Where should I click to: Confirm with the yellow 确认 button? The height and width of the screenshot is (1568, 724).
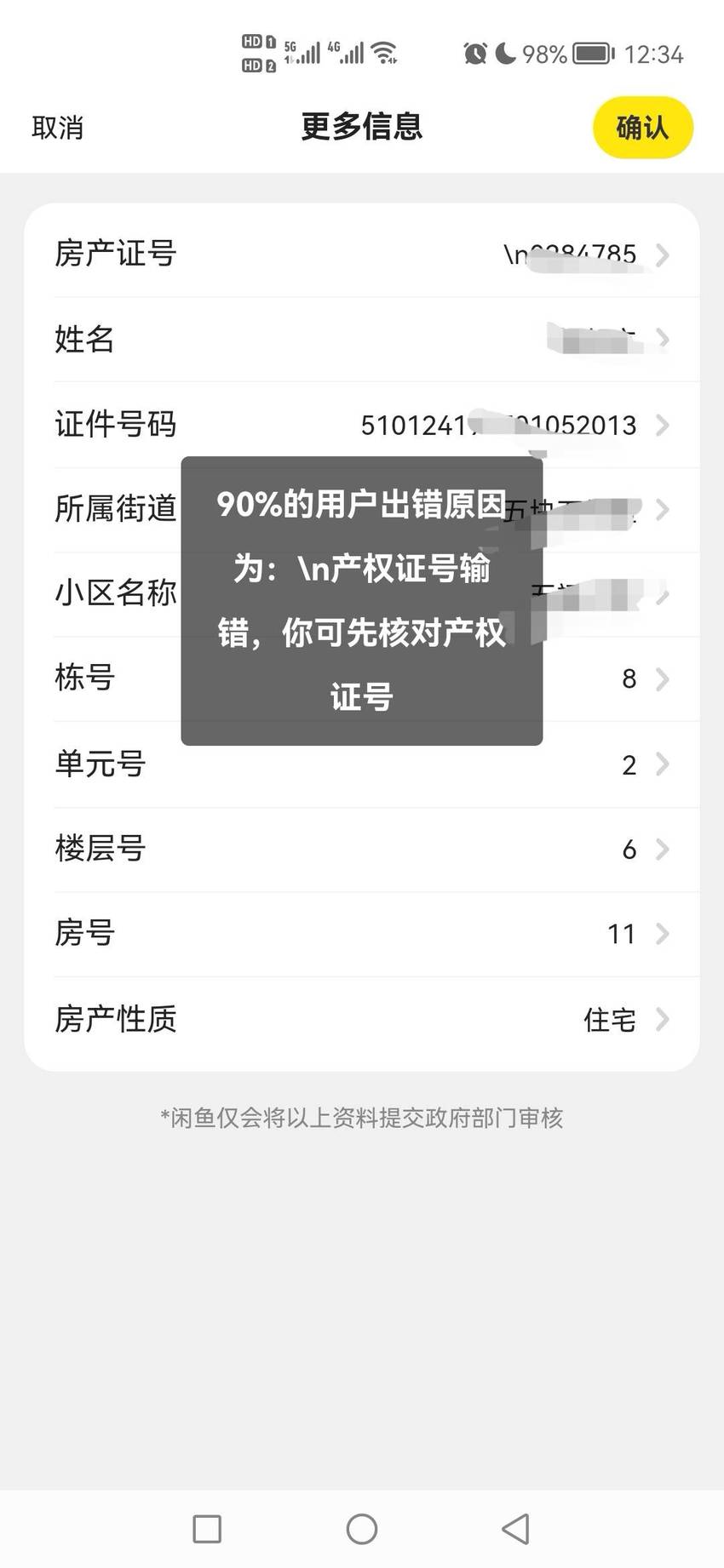click(x=643, y=128)
